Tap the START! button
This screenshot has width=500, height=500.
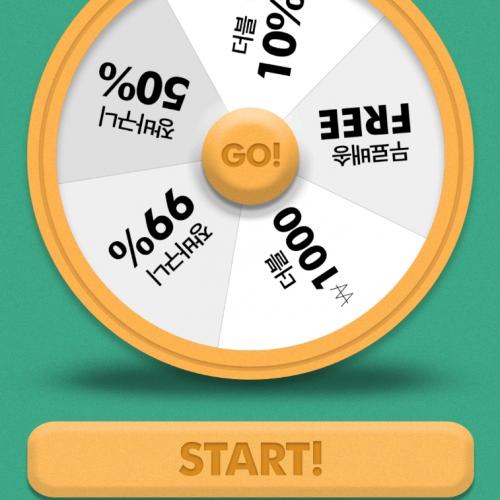tap(250, 460)
